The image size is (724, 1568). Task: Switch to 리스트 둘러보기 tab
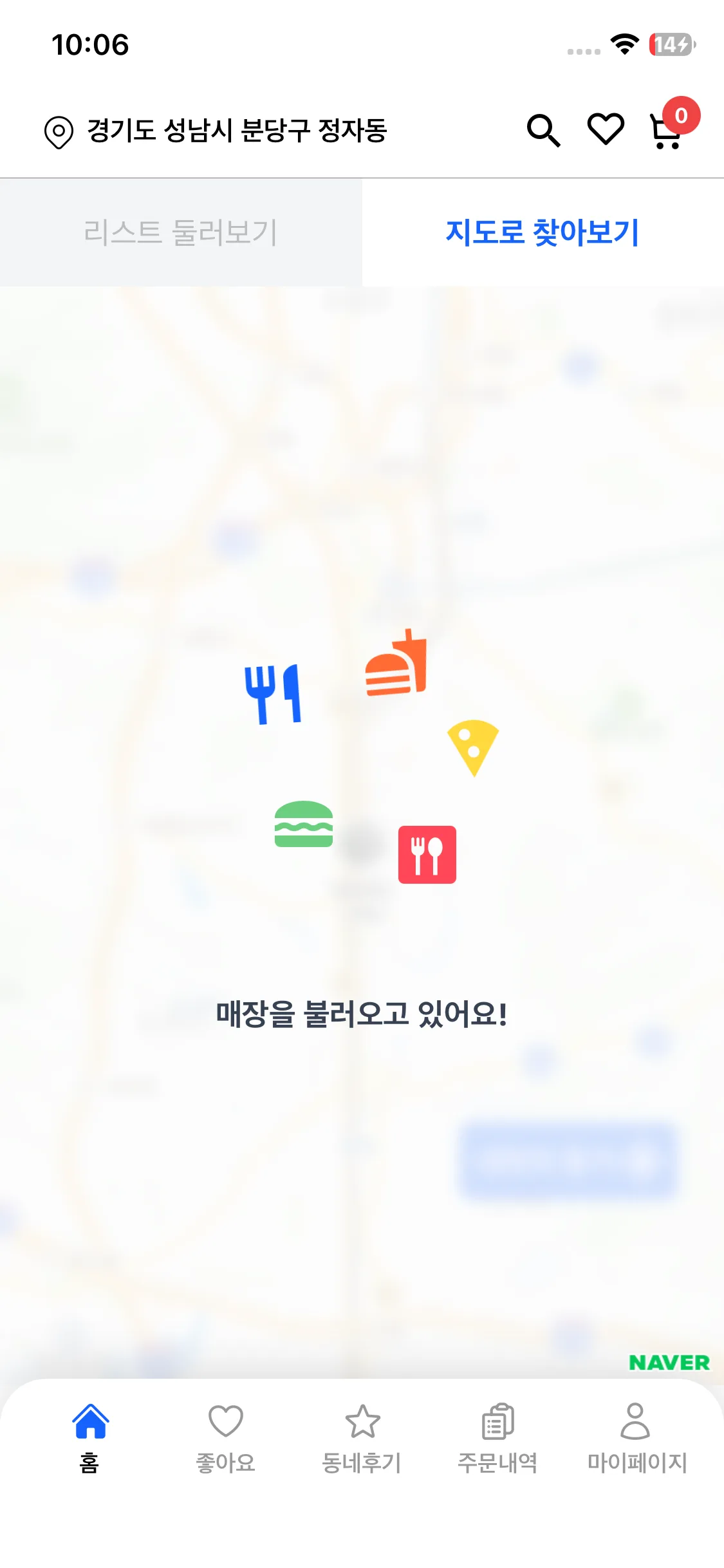[x=181, y=232]
